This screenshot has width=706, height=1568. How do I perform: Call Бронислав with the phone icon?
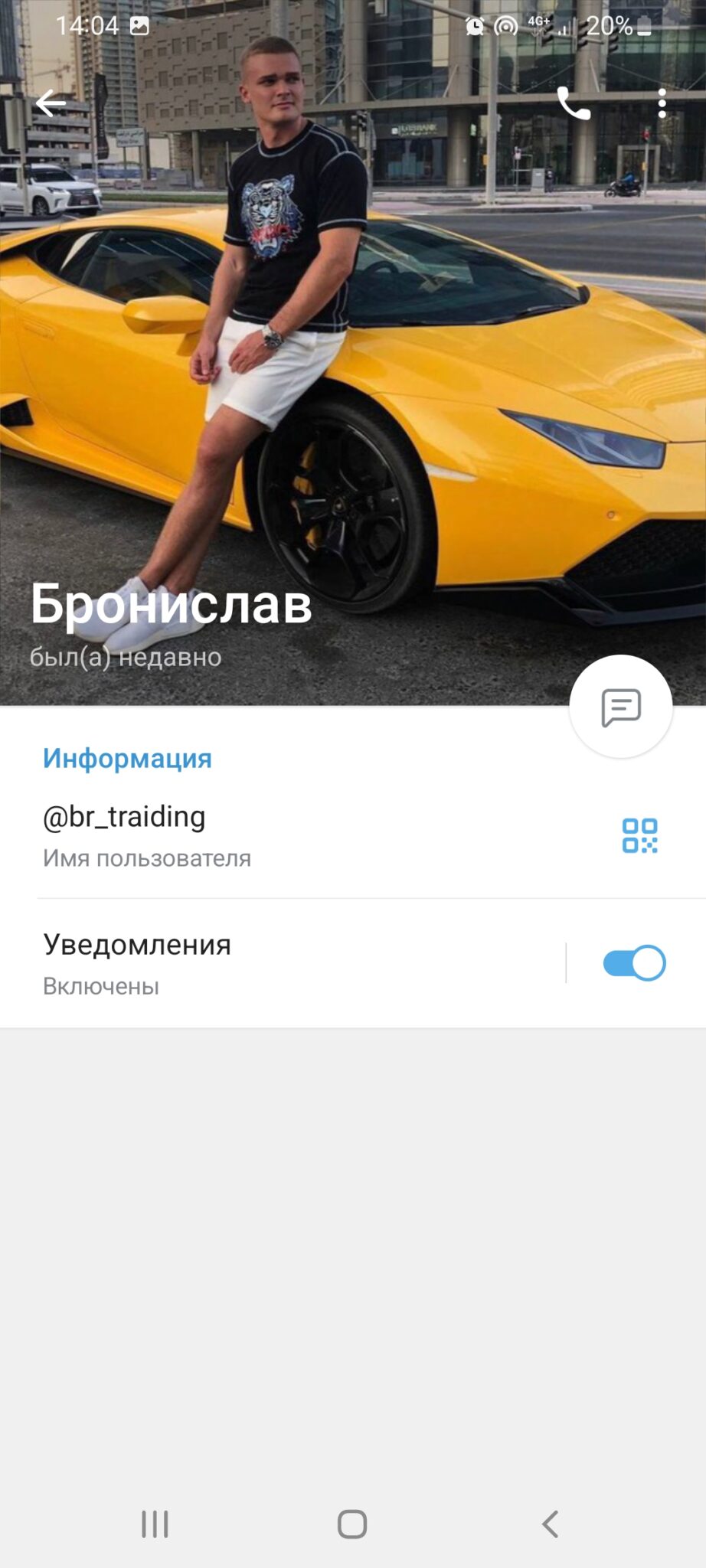[x=574, y=103]
